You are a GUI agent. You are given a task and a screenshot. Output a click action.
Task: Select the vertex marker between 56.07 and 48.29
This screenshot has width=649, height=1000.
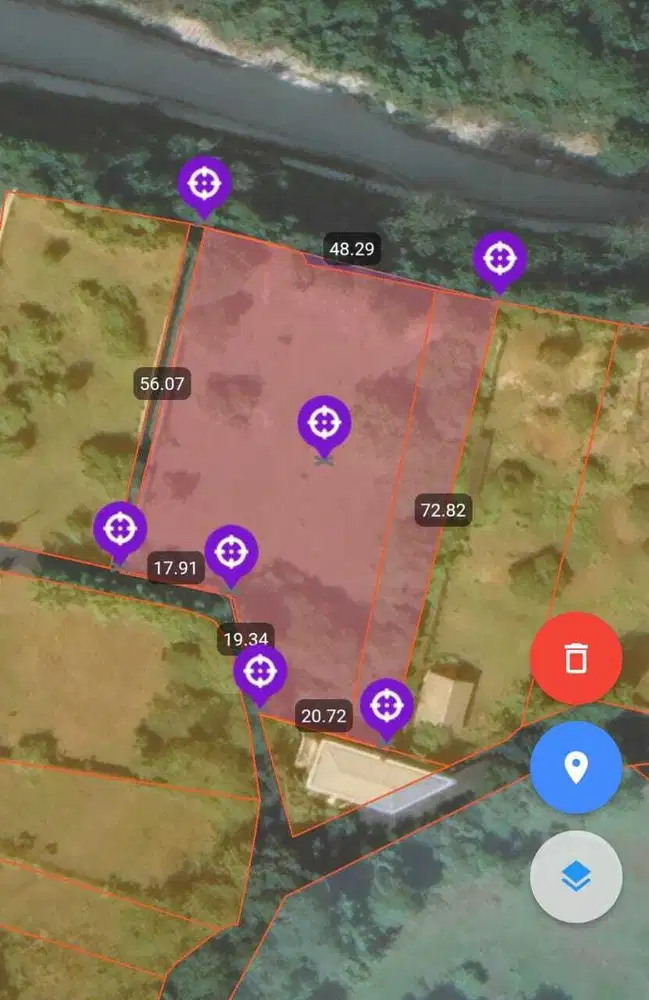coord(205,184)
